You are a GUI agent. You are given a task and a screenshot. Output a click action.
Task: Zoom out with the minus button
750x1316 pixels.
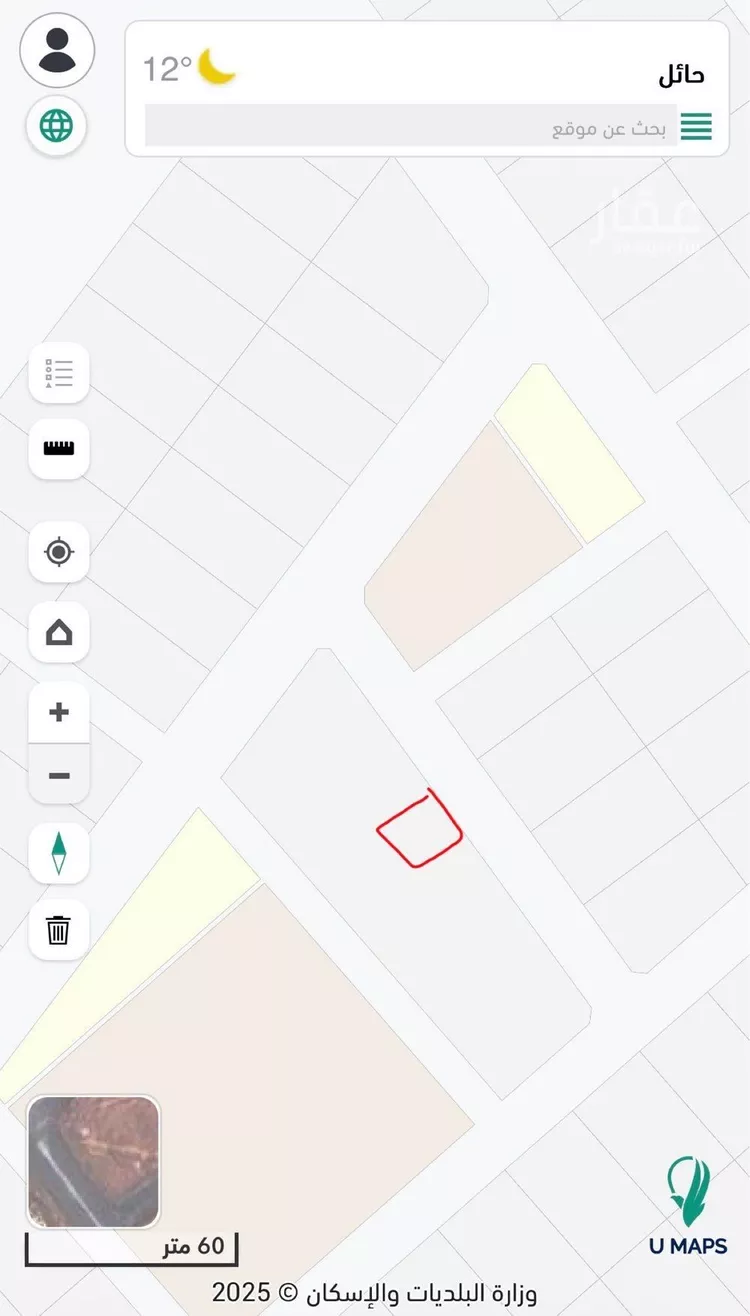pyautogui.click(x=59, y=775)
